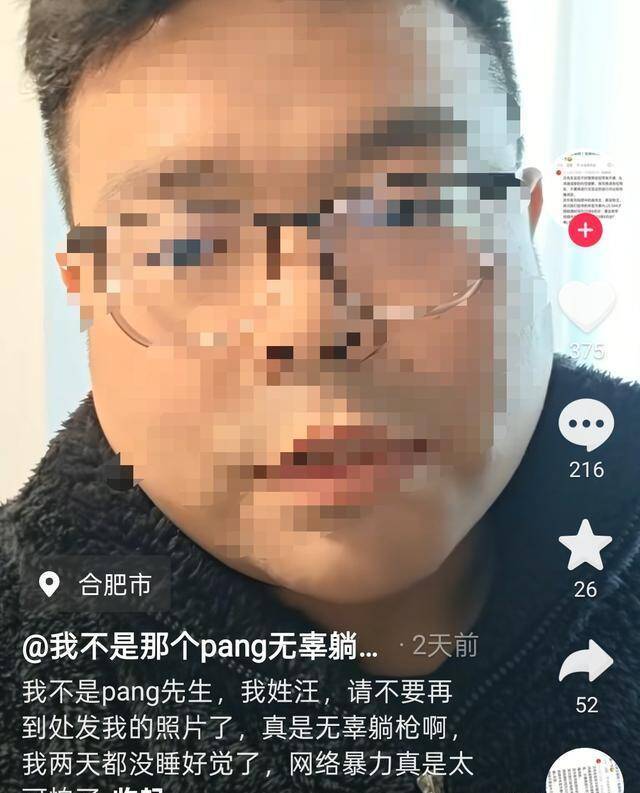
Task: Open the 216 comments
Action: pyautogui.click(x=586, y=425)
